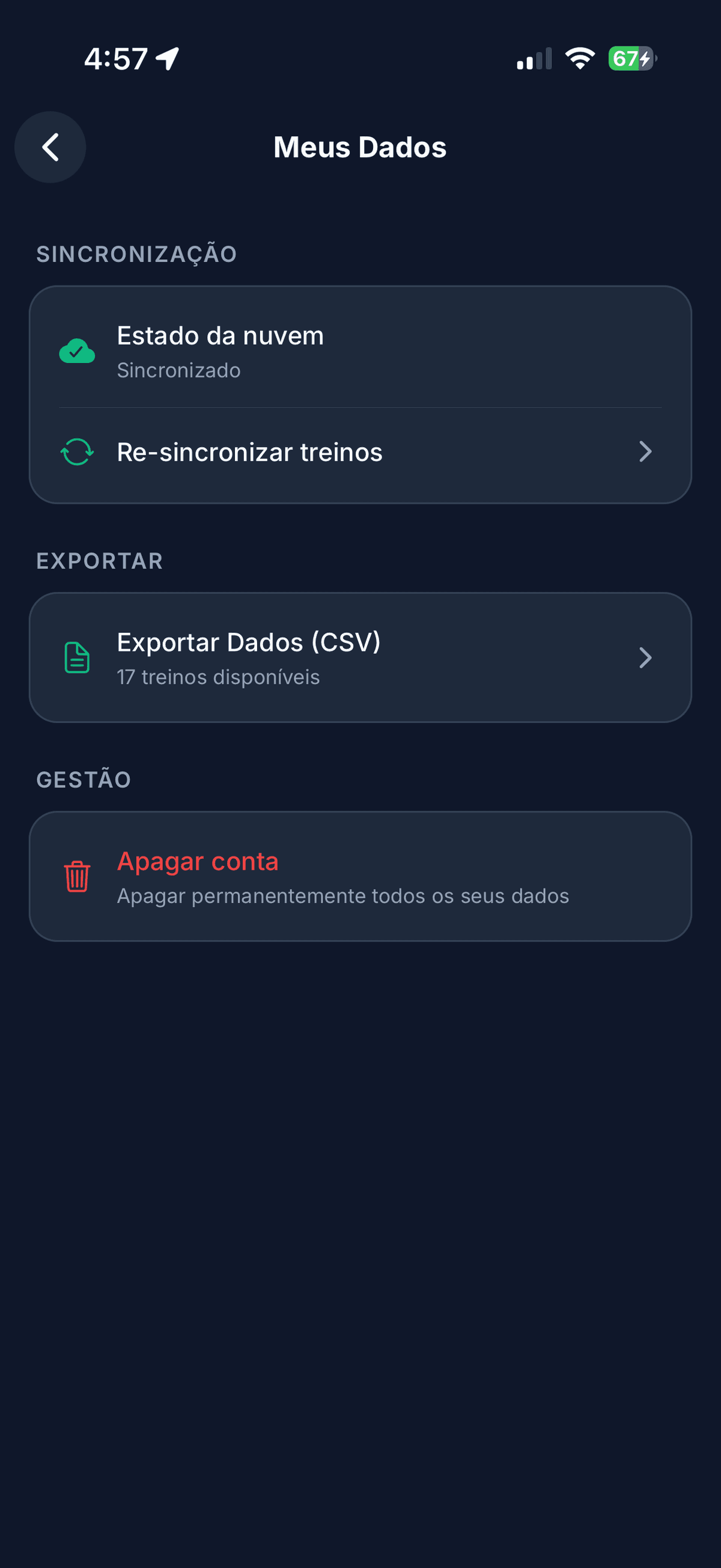Screen dimensions: 721x1568
Task: Open Exportar Dados (CSV)
Action: pyautogui.click(x=249, y=642)
